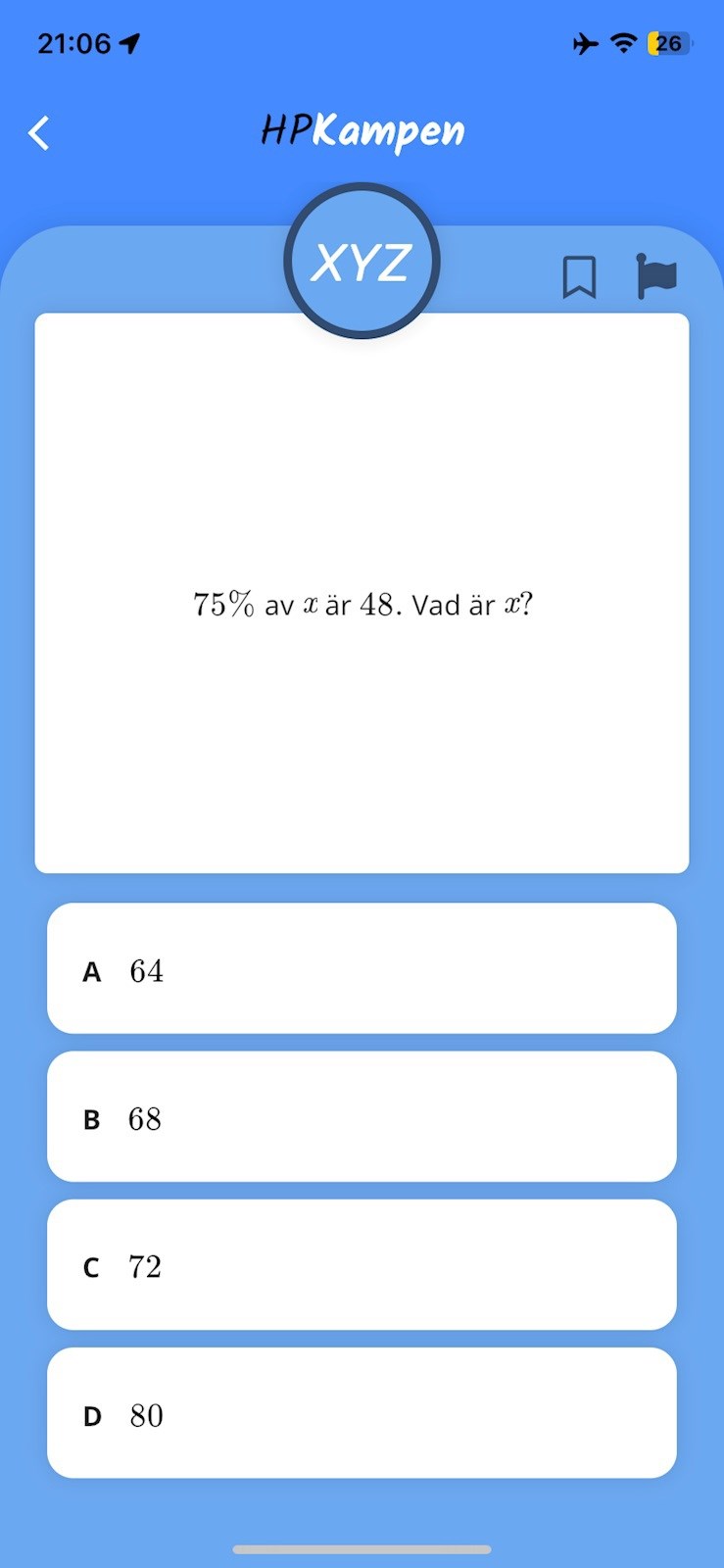This screenshot has width=724, height=1568.
Task: Select answer A, 64
Action: pos(362,968)
